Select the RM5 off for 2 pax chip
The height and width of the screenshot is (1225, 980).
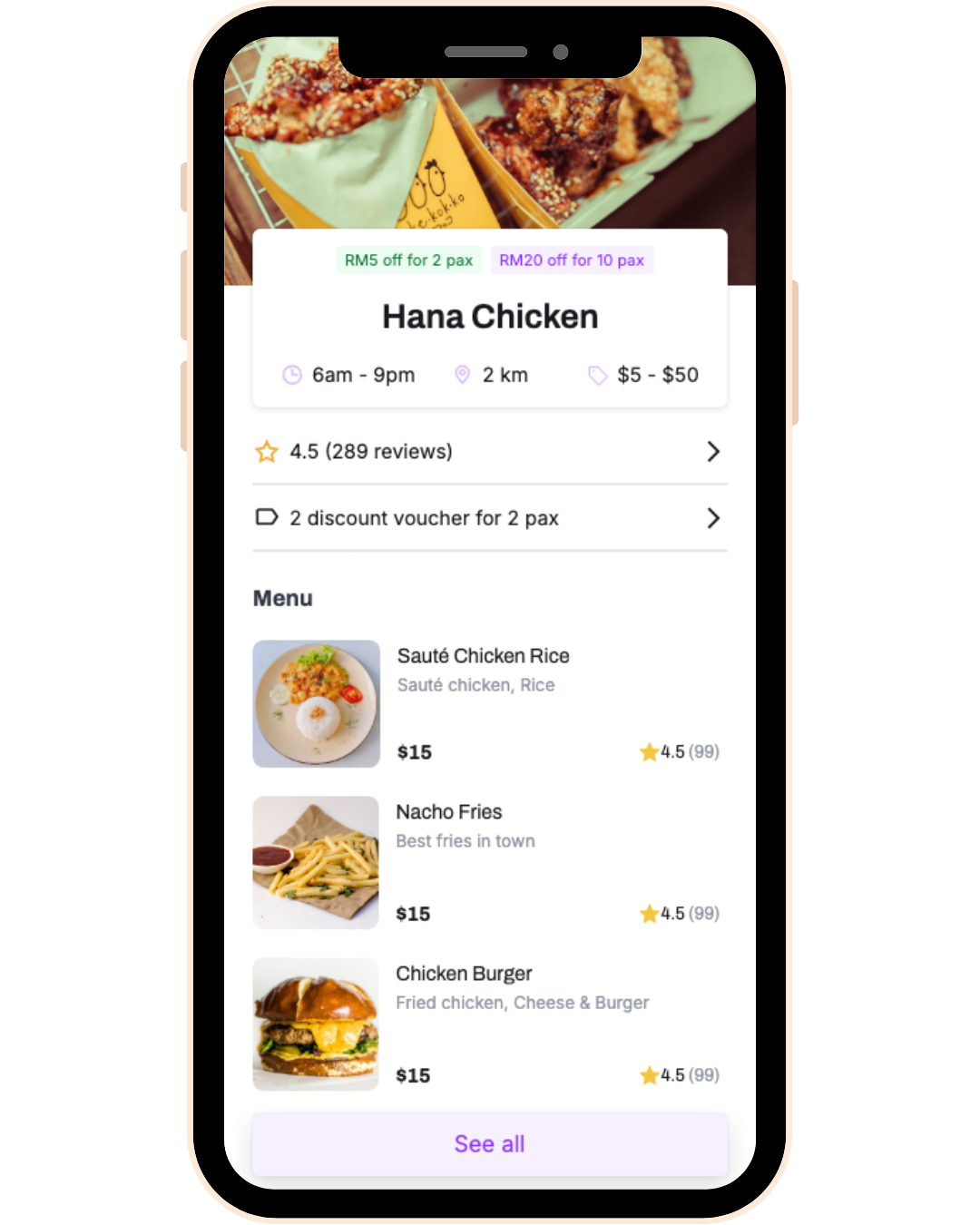(x=408, y=260)
